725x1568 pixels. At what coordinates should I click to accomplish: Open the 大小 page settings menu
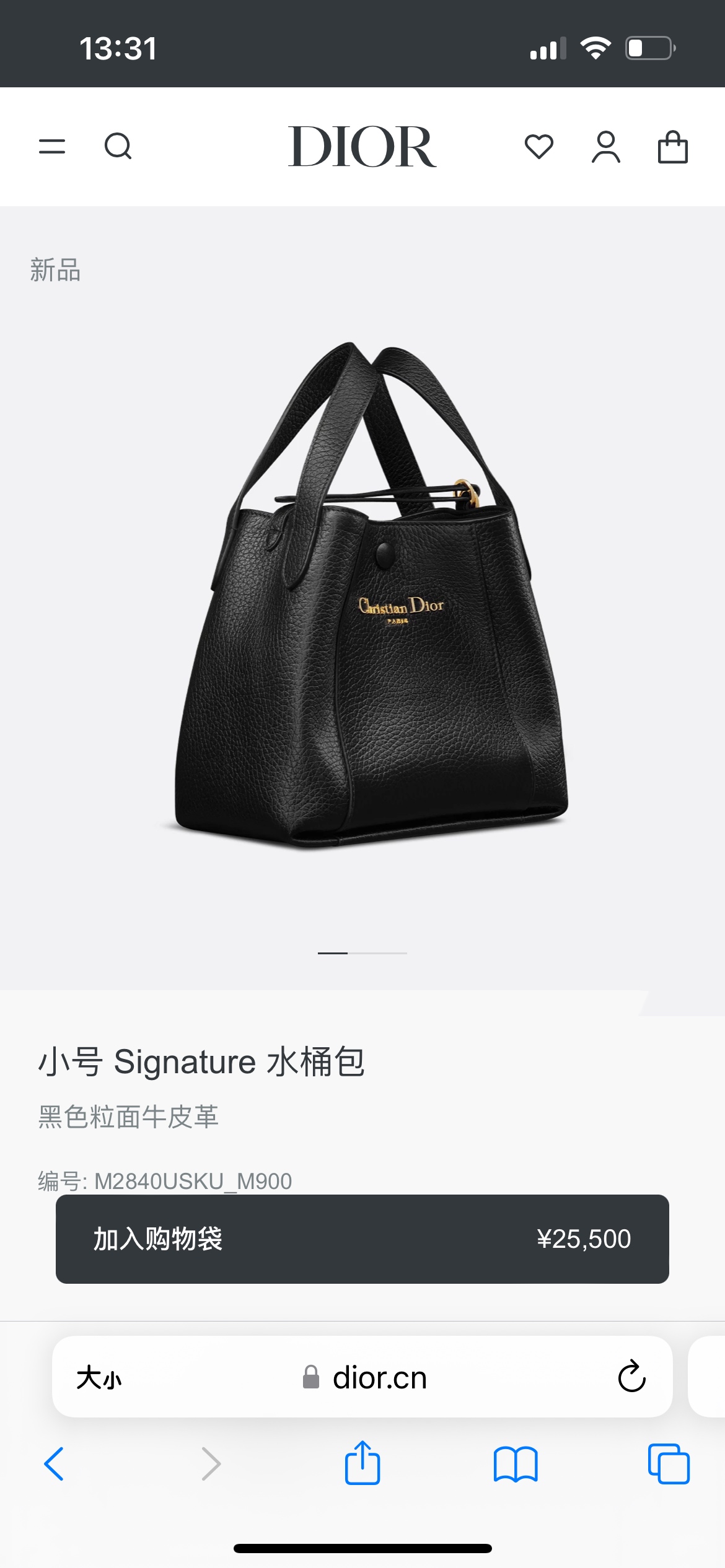[99, 1379]
